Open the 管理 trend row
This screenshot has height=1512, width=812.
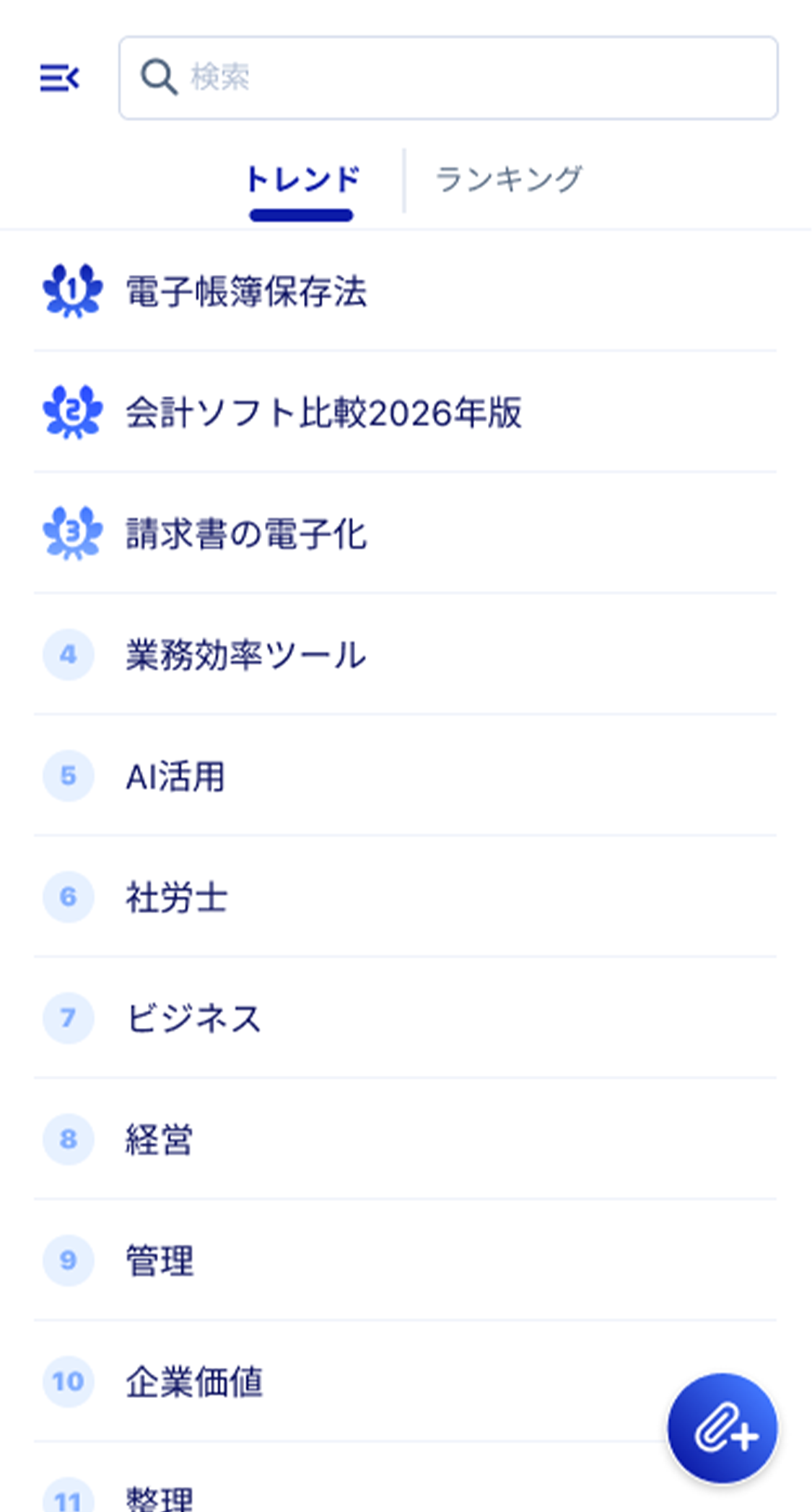click(159, 1261)
